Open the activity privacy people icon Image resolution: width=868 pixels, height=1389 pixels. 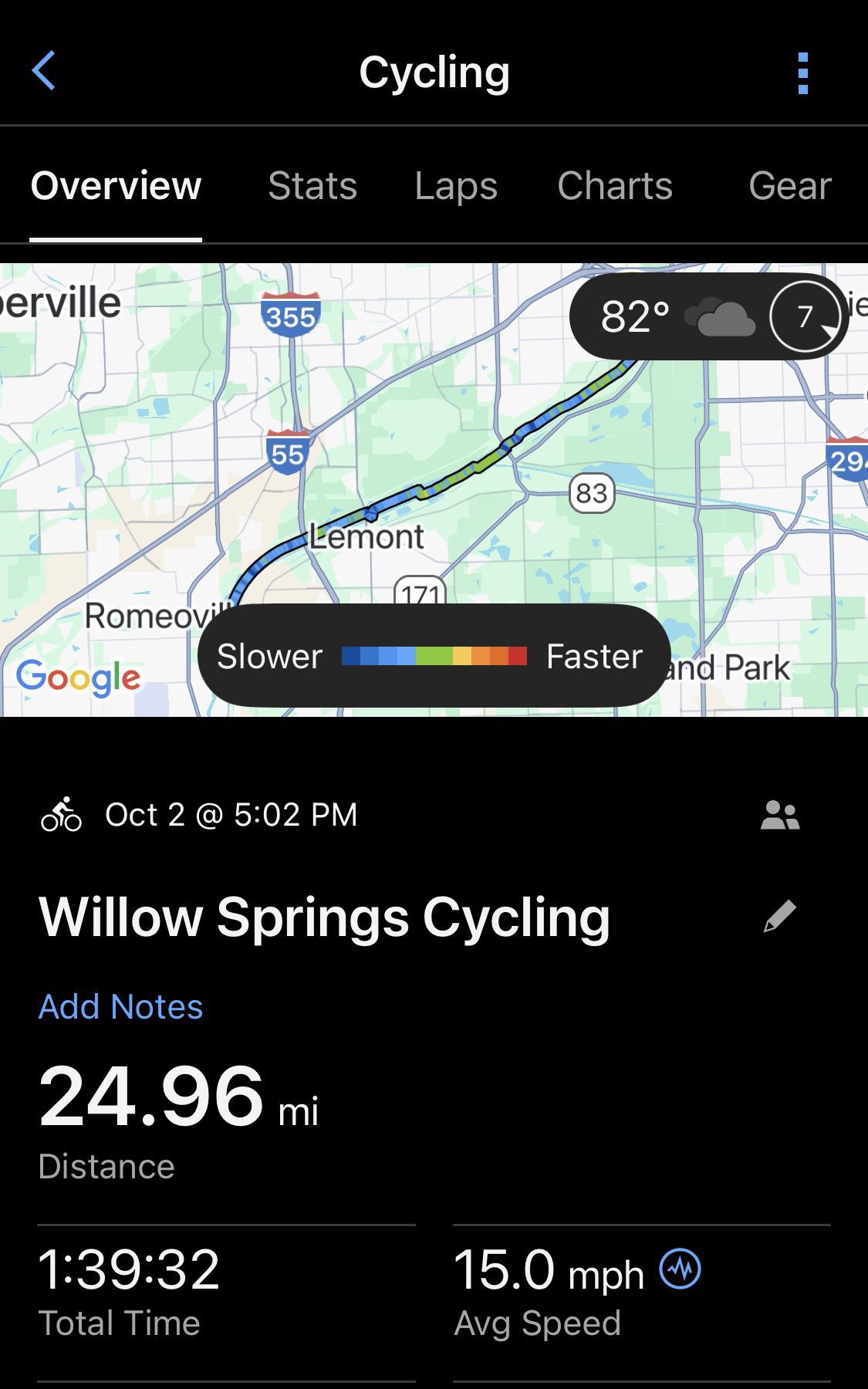780,815
